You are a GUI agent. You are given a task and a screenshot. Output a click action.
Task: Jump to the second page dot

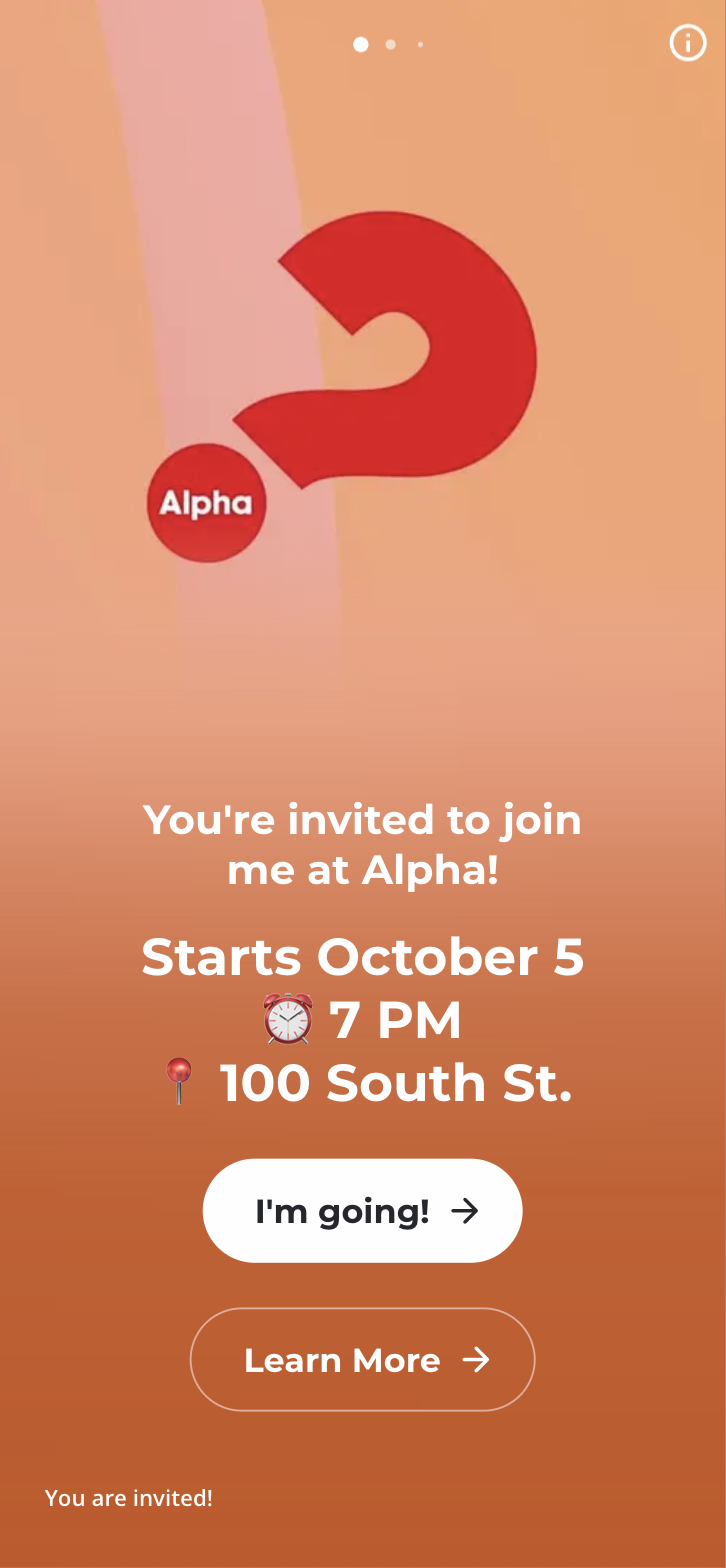390,44
